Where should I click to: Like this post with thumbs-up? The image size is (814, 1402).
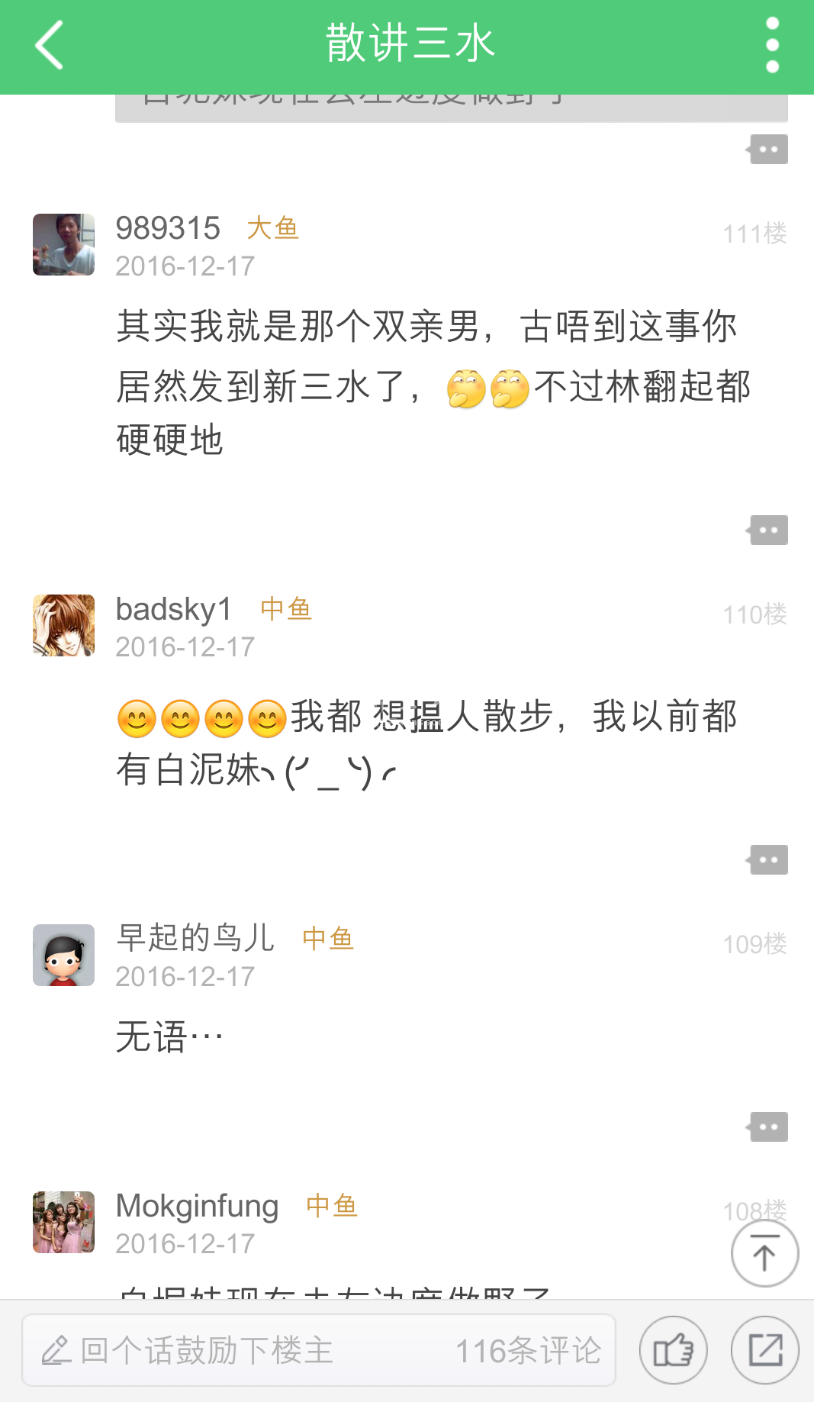(673, 1351)
